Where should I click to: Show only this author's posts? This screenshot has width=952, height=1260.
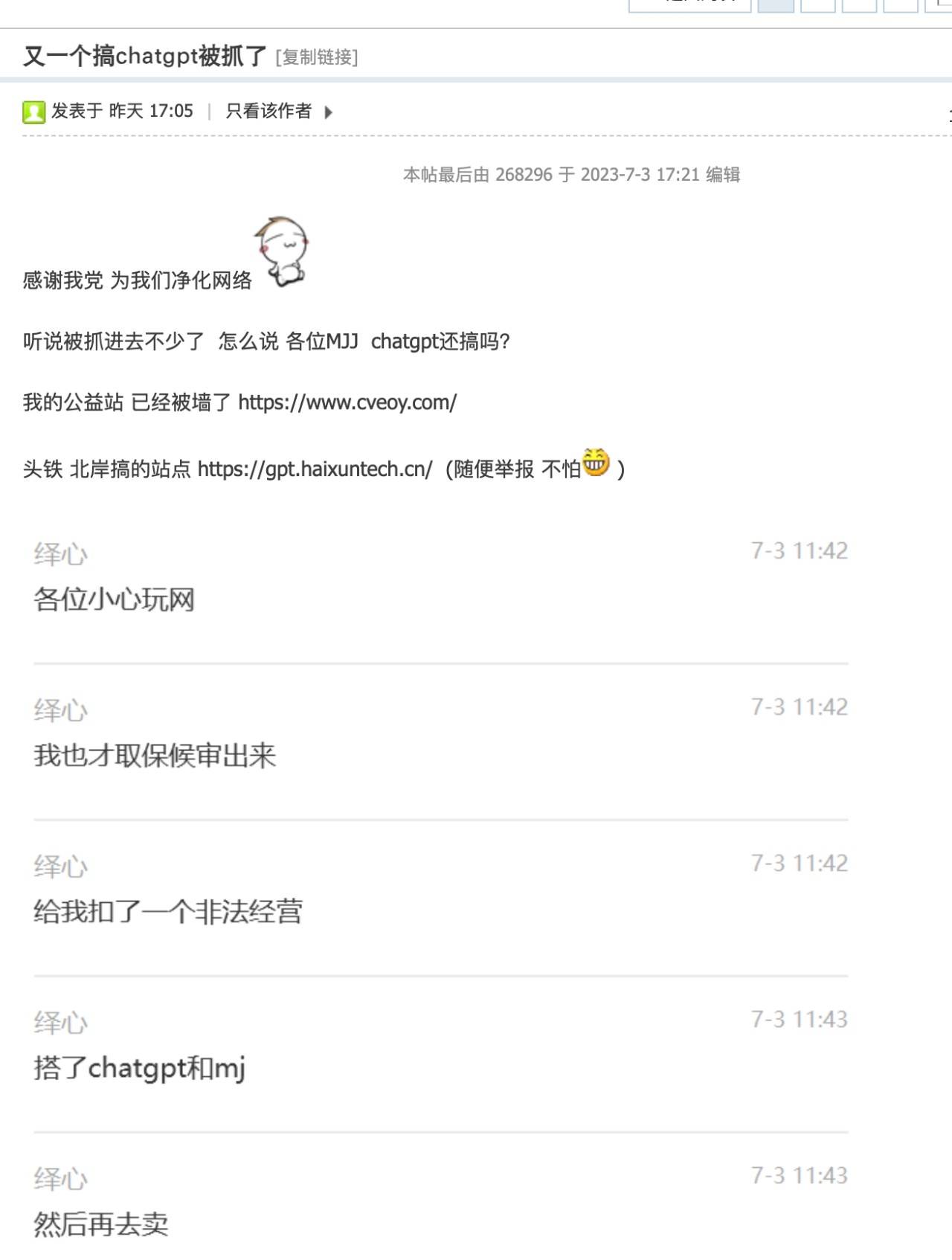(x=268, y=112)
